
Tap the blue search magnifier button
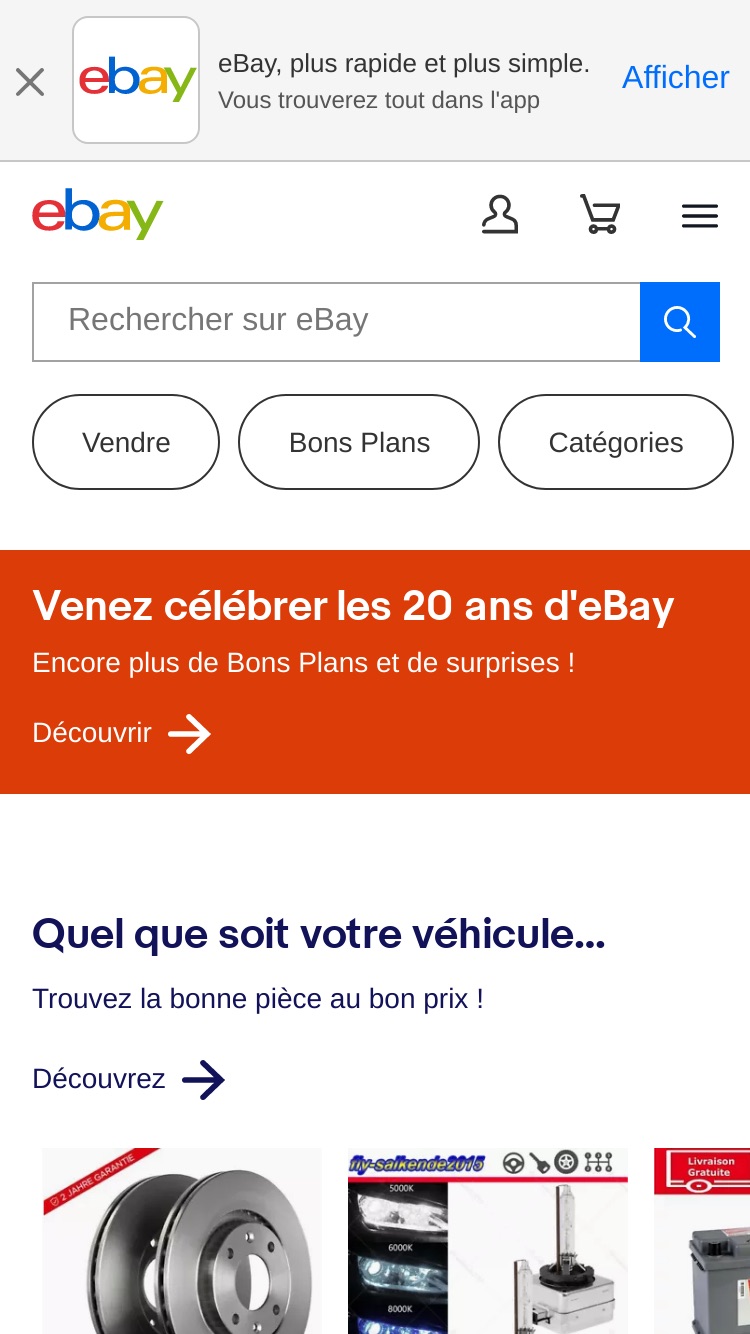[680, 321]
